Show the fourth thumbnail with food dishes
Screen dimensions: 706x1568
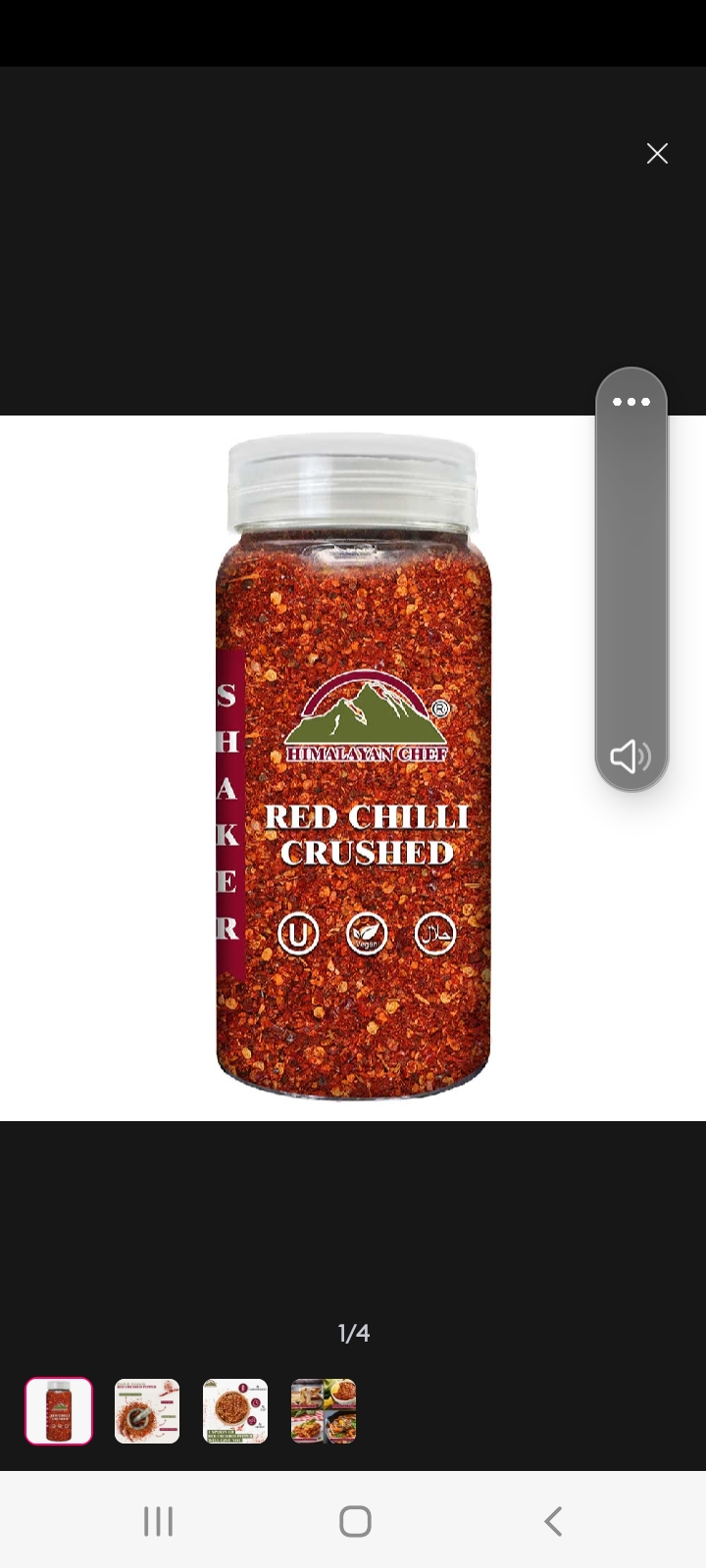[x=324, y=1411]
